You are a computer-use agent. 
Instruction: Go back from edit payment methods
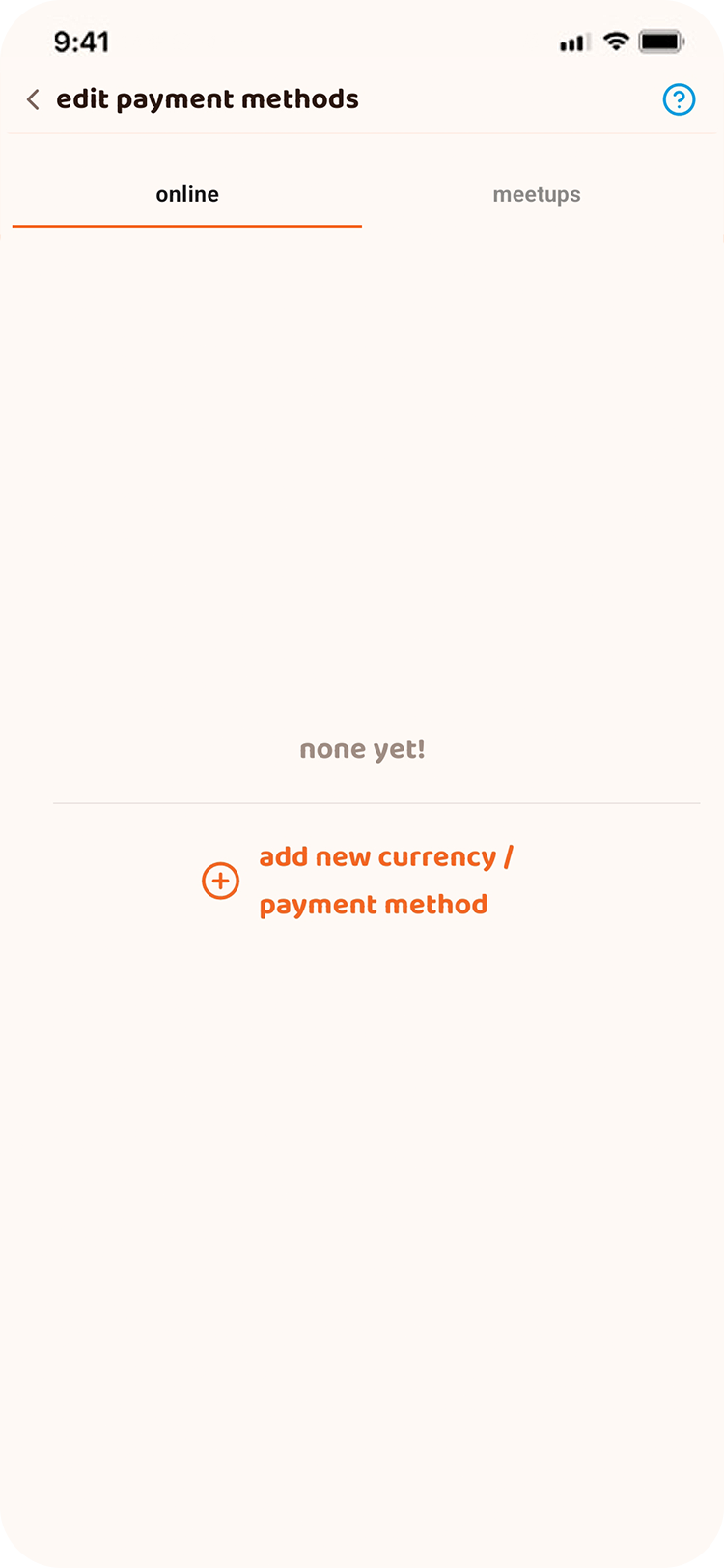[x=33, y=99]
